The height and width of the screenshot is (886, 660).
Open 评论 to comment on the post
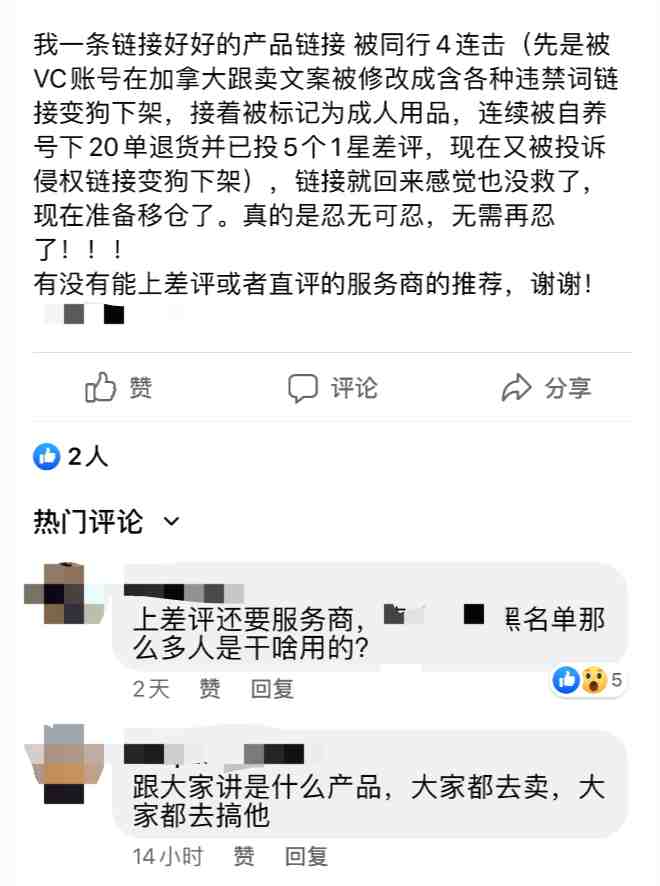[333, 388]
